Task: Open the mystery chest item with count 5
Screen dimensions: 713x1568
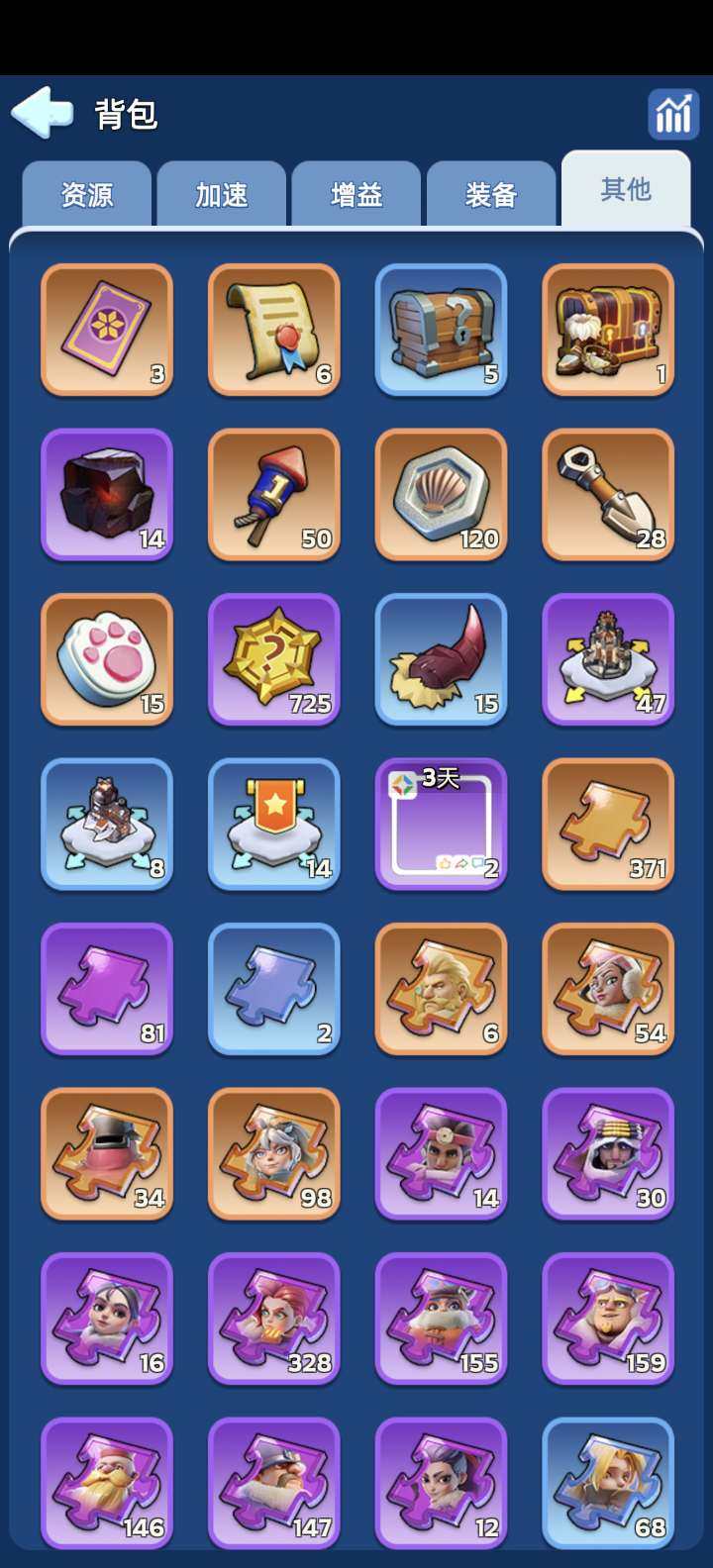Action: click(441, 330)
